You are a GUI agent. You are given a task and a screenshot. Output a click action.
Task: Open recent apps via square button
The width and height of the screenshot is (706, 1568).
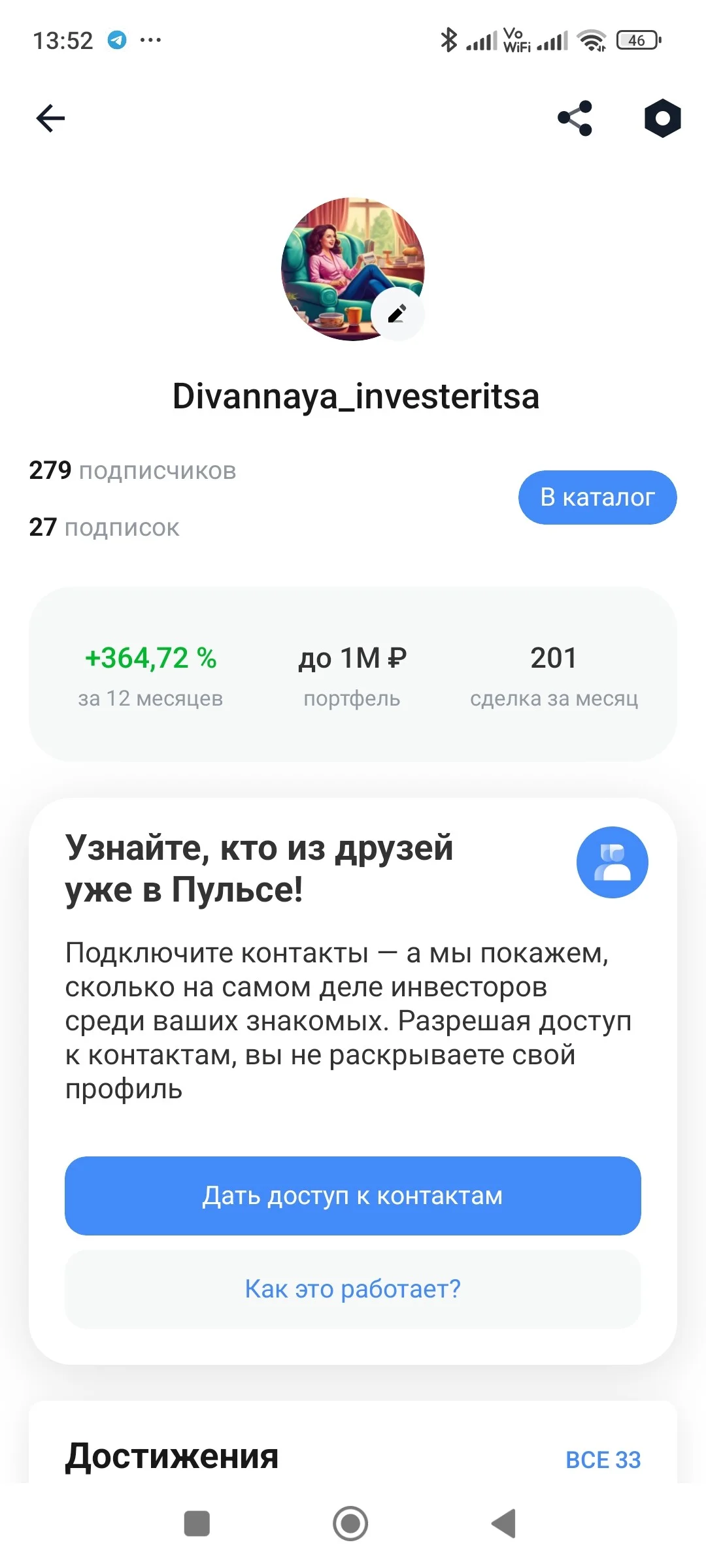click(197, 1524)
